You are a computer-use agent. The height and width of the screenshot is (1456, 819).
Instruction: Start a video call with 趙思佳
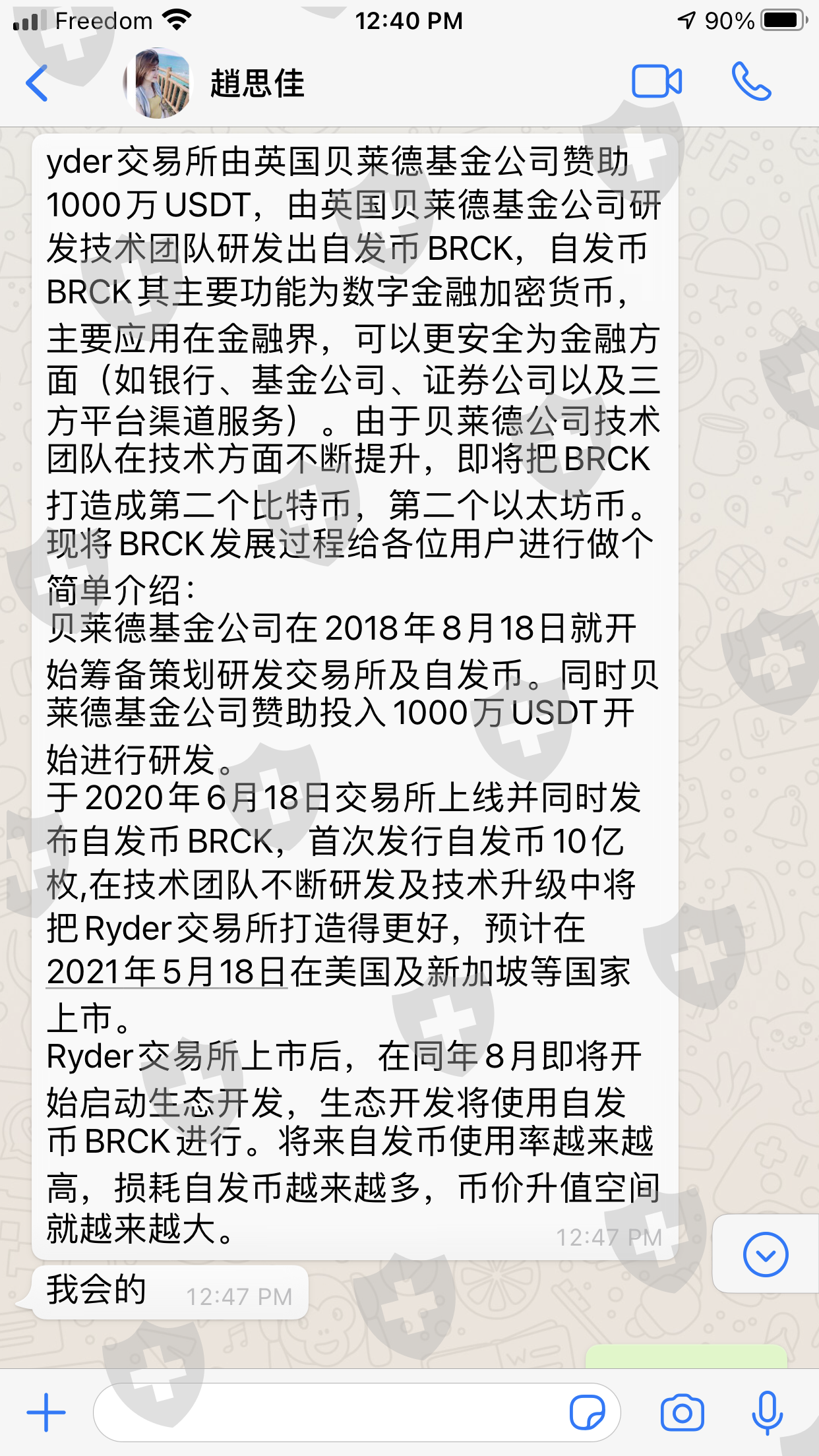tap(657, 82)
